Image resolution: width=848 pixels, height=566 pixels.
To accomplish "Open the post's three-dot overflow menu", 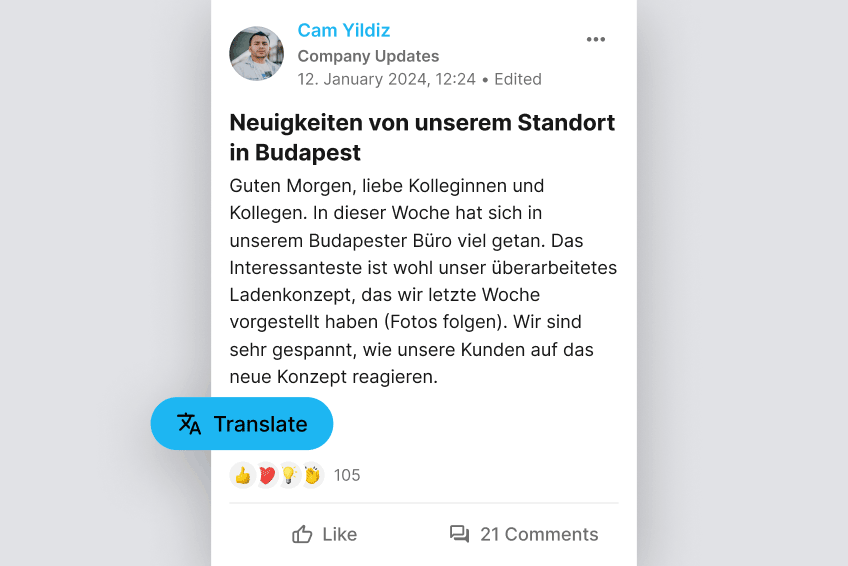I will (x=596, y=40).
